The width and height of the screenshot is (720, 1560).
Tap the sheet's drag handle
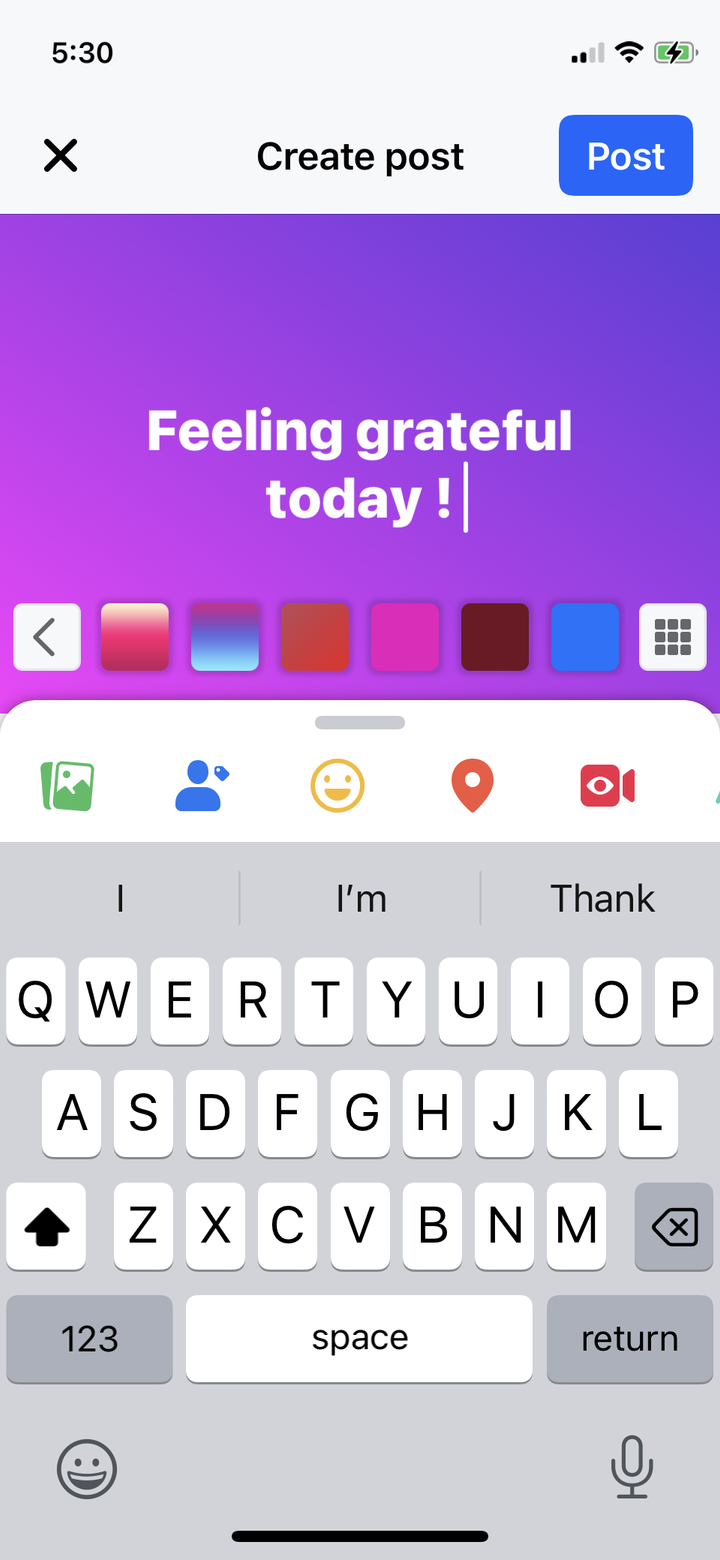pos(360,723)
